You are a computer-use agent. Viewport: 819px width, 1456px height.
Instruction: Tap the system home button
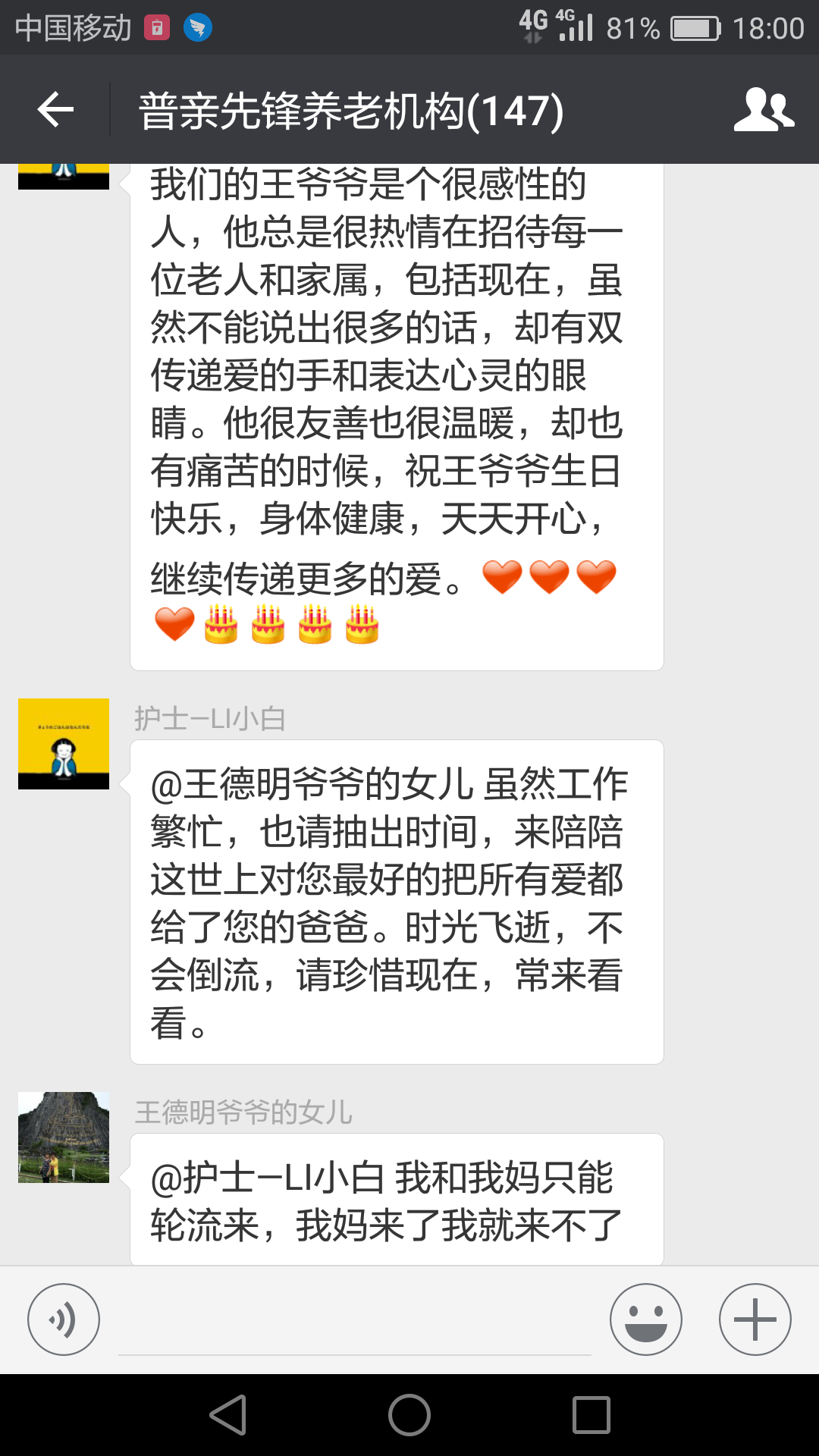[409, 1415]
